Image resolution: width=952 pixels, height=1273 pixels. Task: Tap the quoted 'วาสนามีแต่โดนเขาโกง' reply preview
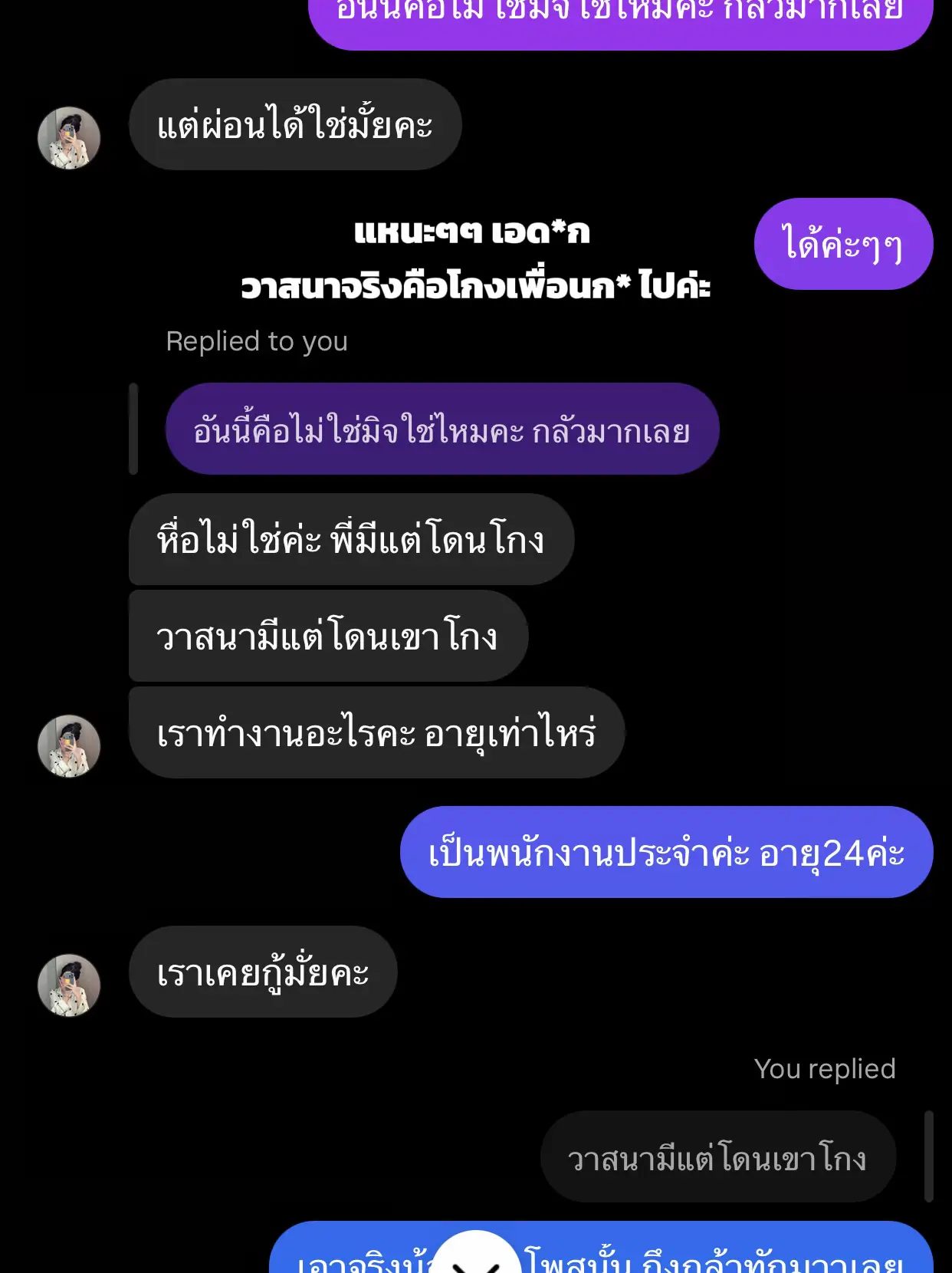(x=717, y=1158)
